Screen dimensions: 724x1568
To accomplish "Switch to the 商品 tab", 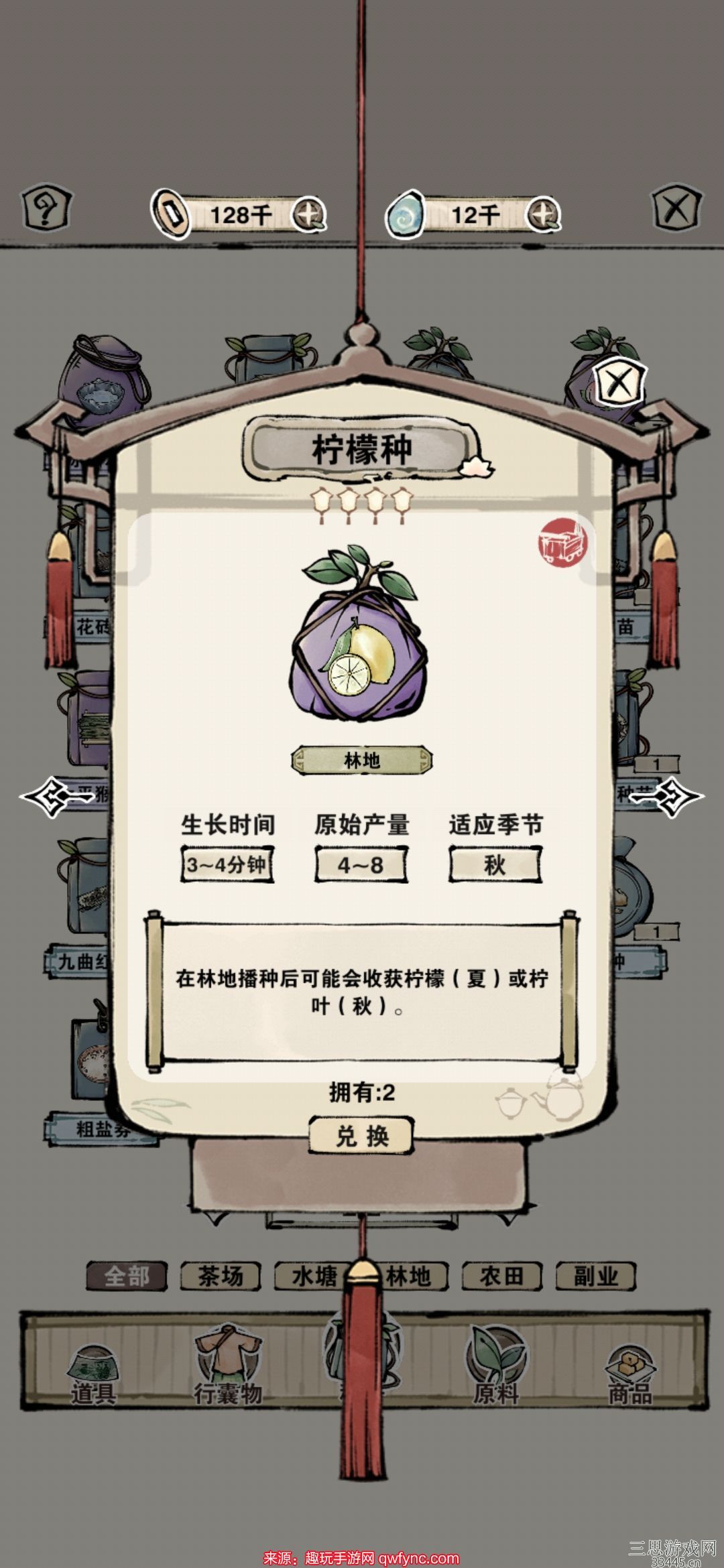I will pos(630,1374).
